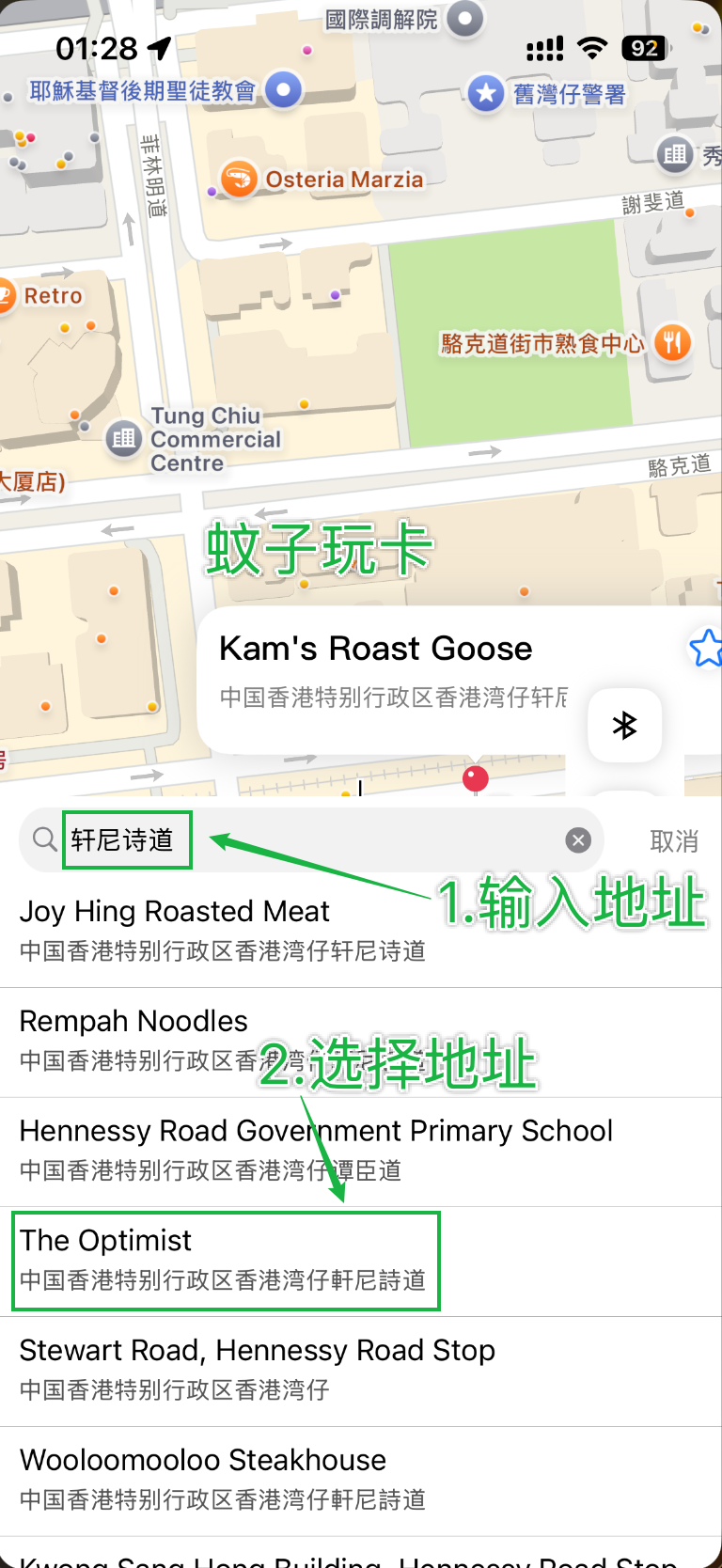Choose Hennessy Road Government Primary School
The height and width of the screenshot is (1568, 722).
(x=316, y=1149)
